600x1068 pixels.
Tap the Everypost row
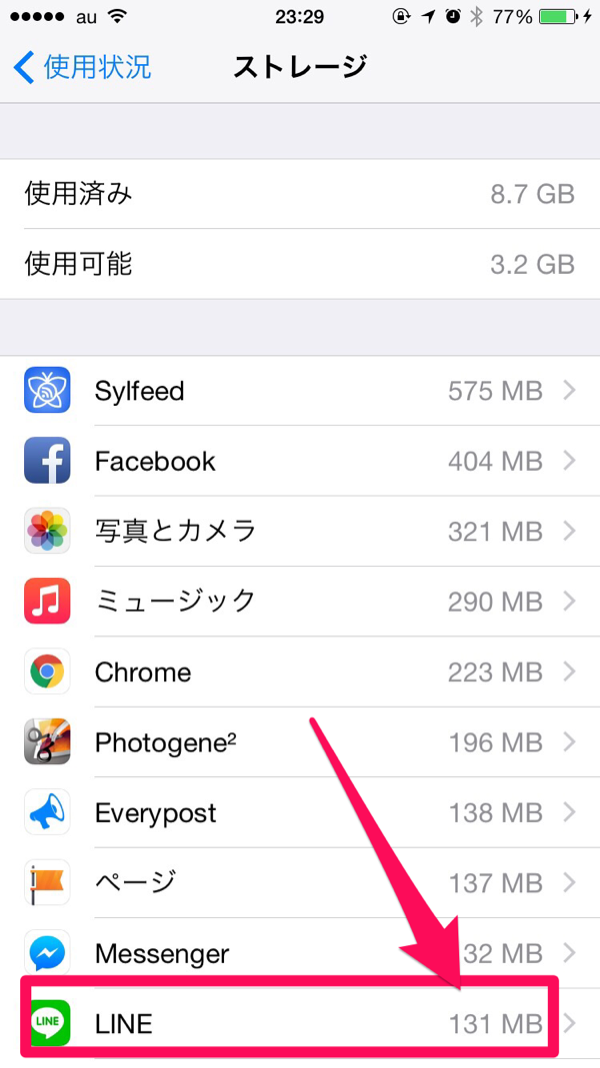(x=300, y=813)
